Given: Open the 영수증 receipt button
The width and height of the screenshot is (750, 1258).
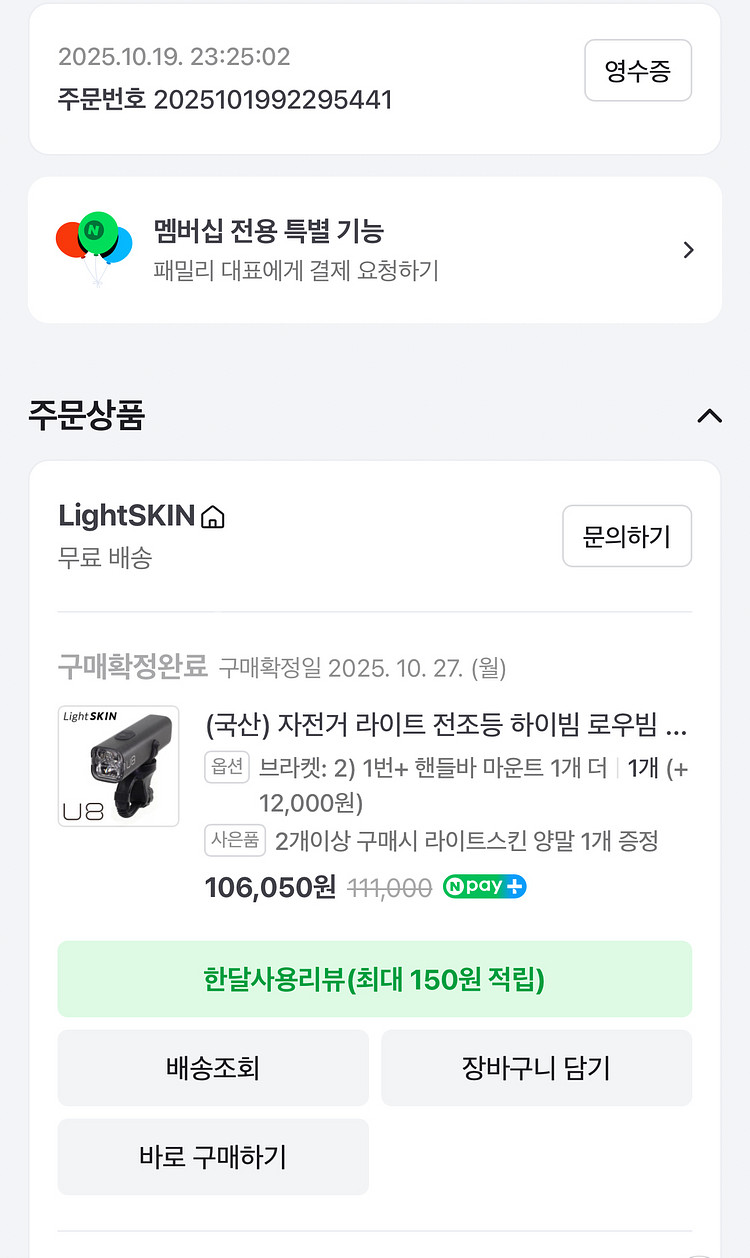Looking at the screenshot, I should pyautogui.click(x=638, y=70).
